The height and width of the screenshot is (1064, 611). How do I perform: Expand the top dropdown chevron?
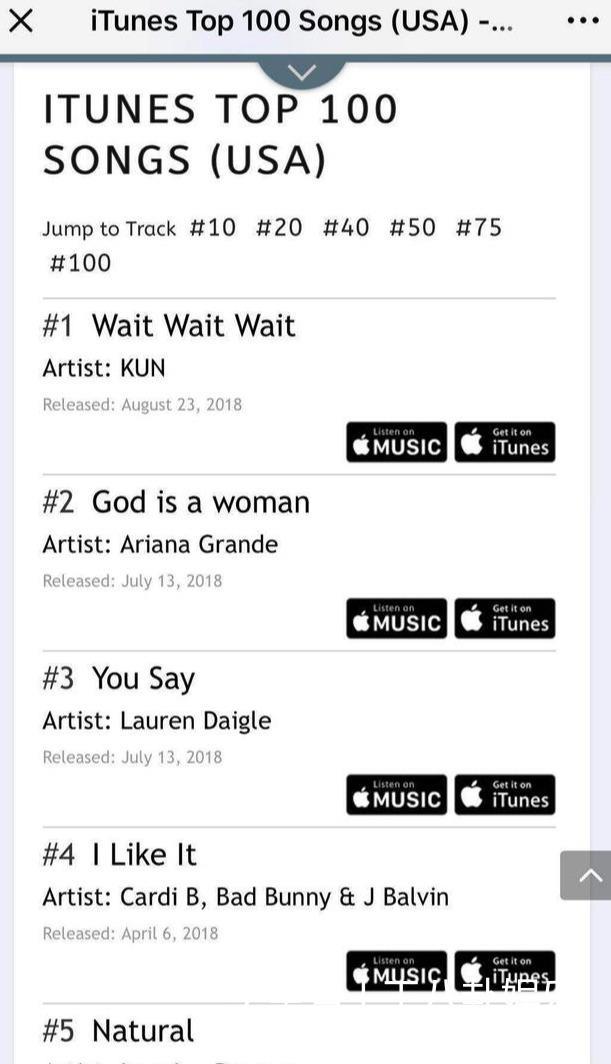(303, 72)
